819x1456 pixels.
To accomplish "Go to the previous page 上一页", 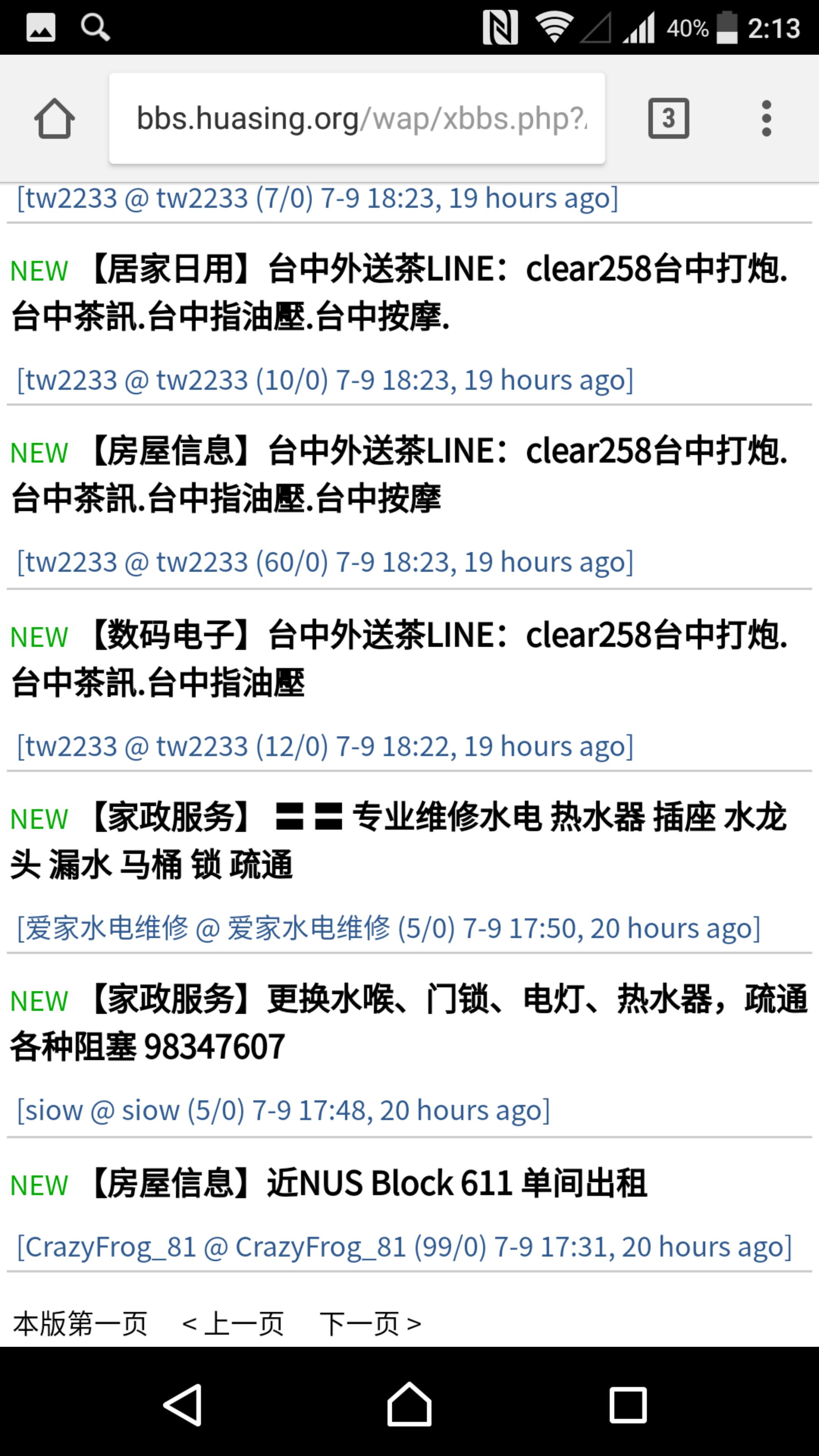I will click(x=233, y=1324).
